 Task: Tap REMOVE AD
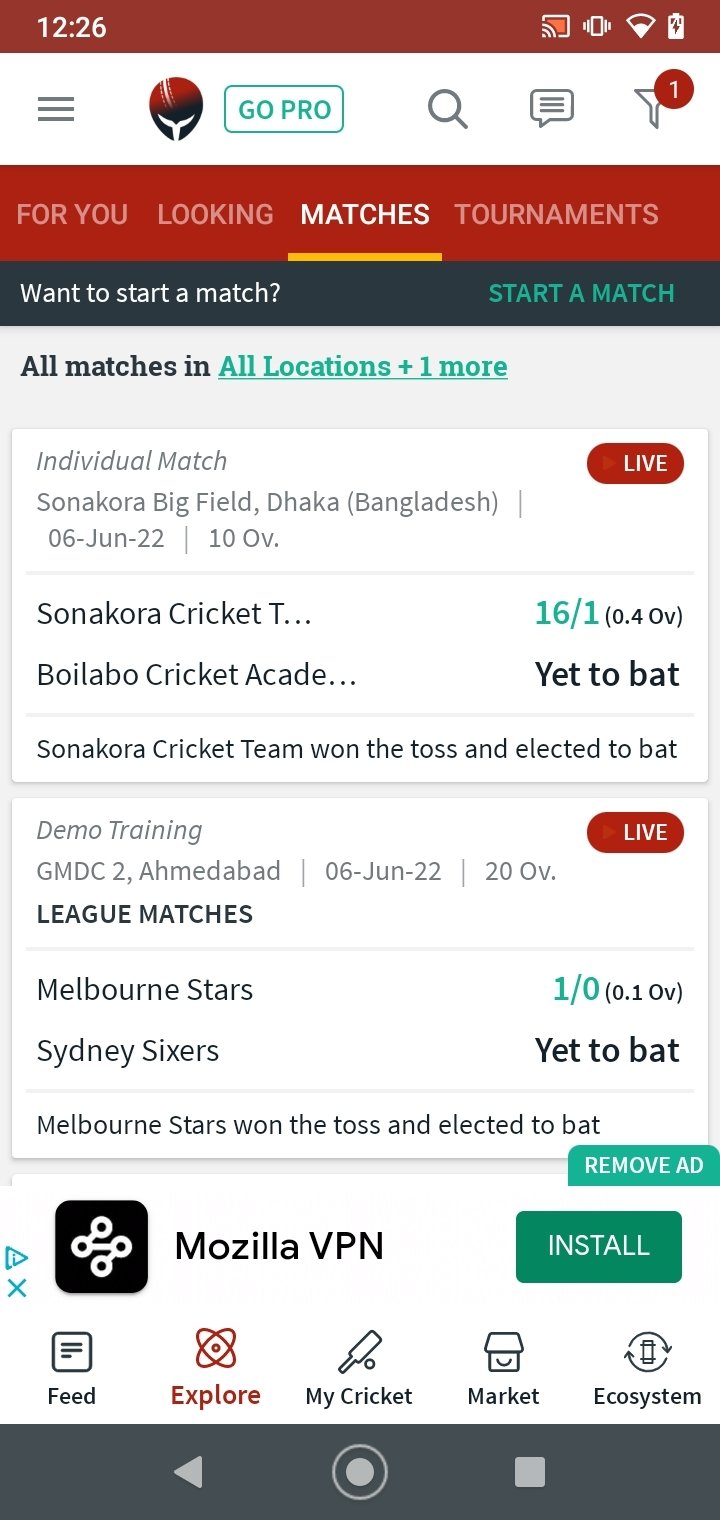[x=643, y=1165]
